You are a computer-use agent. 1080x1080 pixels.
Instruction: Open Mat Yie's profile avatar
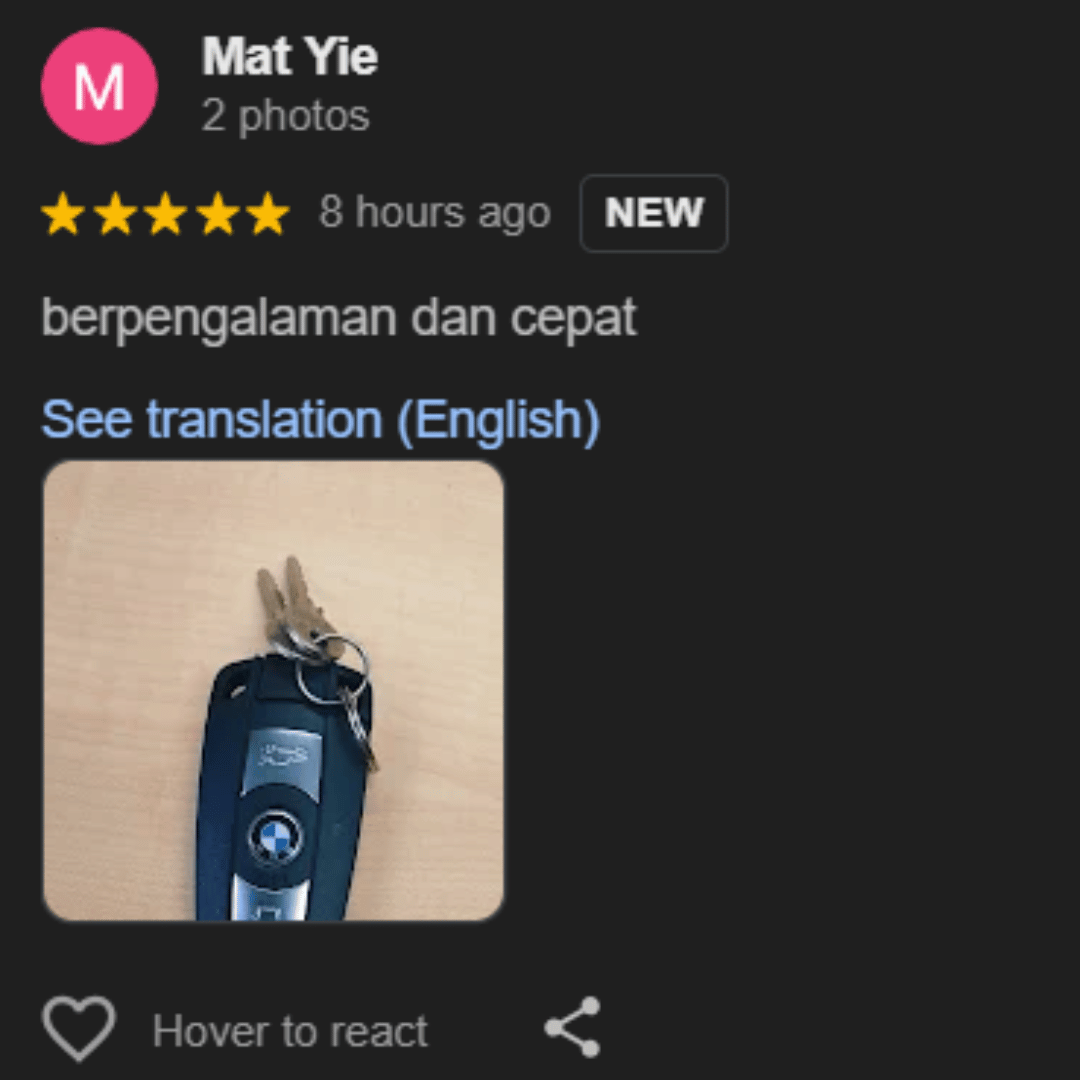tap(99, 86)
